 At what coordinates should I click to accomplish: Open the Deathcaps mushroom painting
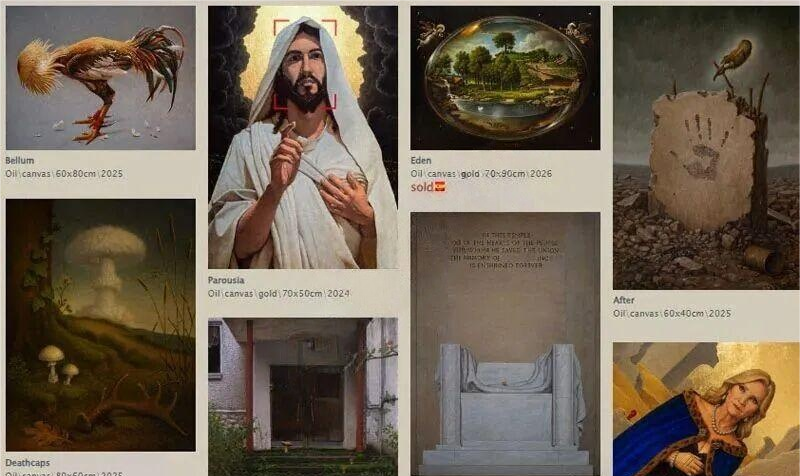(x=100, y=325)
